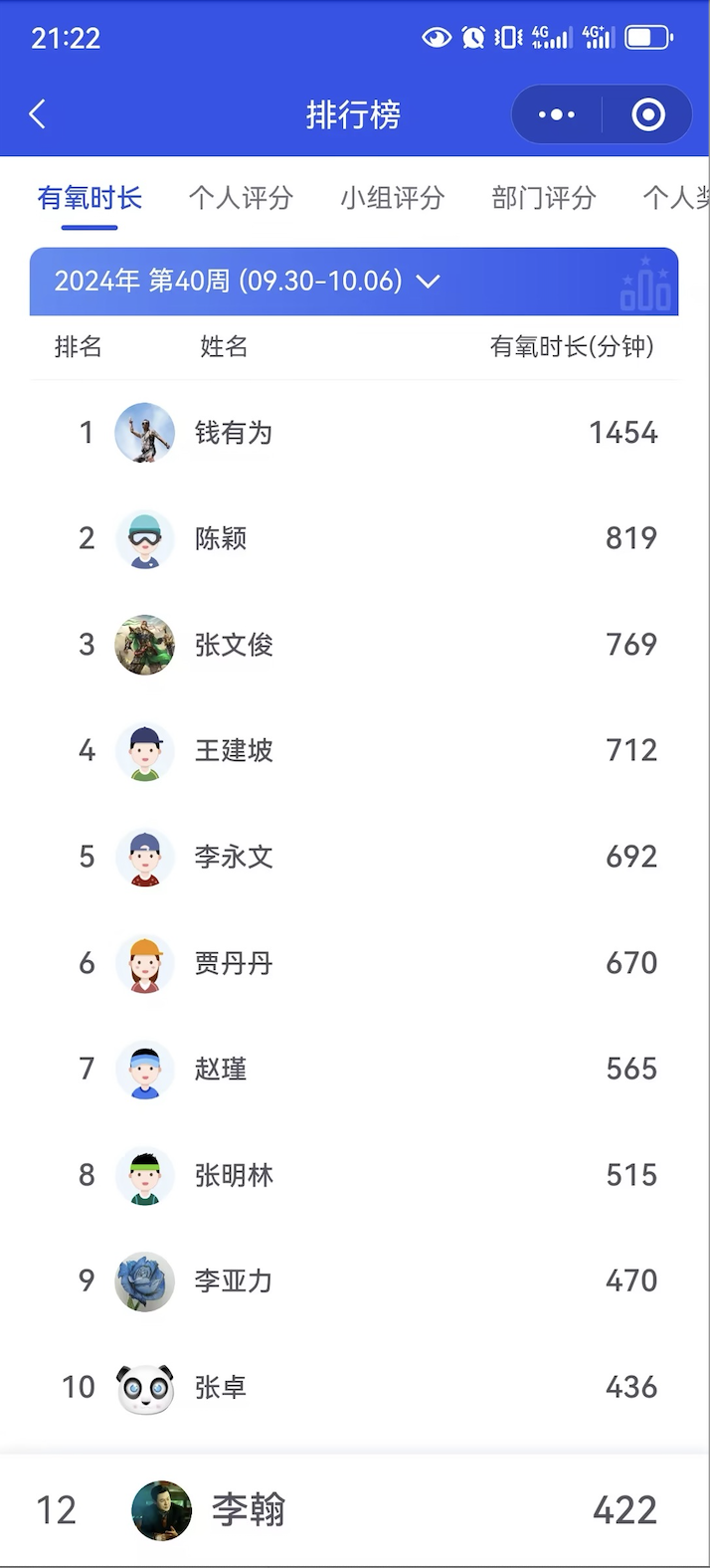Go back using the top-left arrow
The image size is (710, 1568).
coord(38,114)
